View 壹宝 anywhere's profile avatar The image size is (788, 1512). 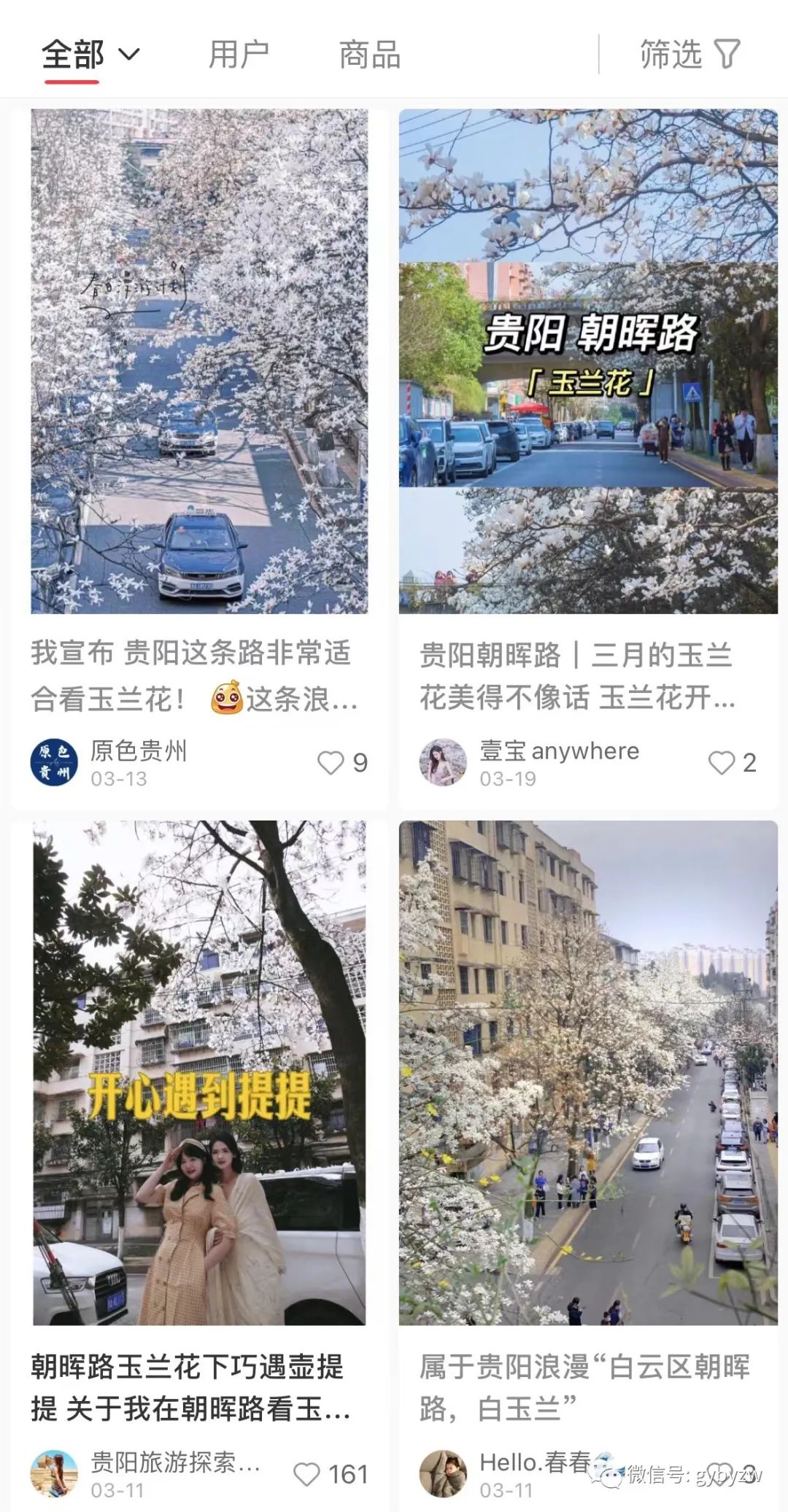click(x=443, y=763)
